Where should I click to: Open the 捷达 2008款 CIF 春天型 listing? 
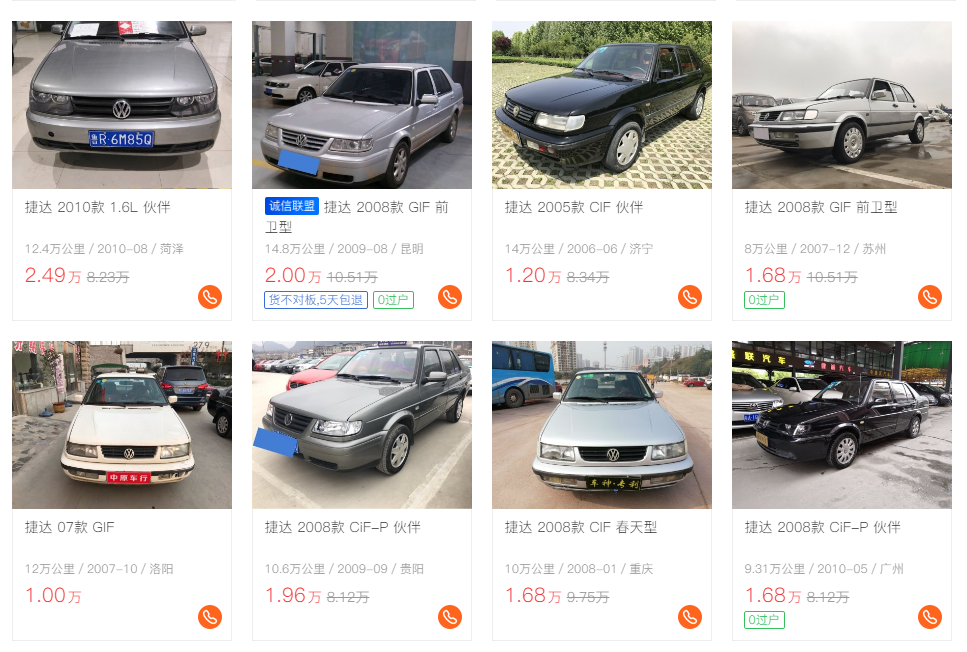coord(580,528)
